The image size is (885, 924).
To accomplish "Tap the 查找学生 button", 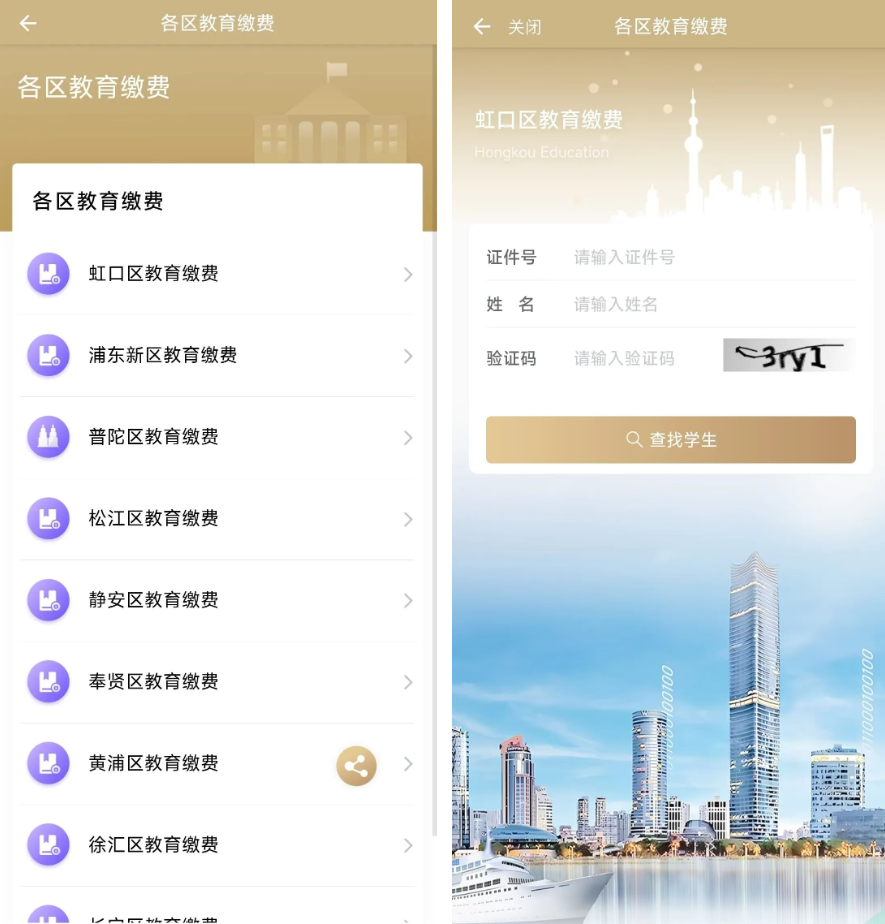I will (671, 440).
